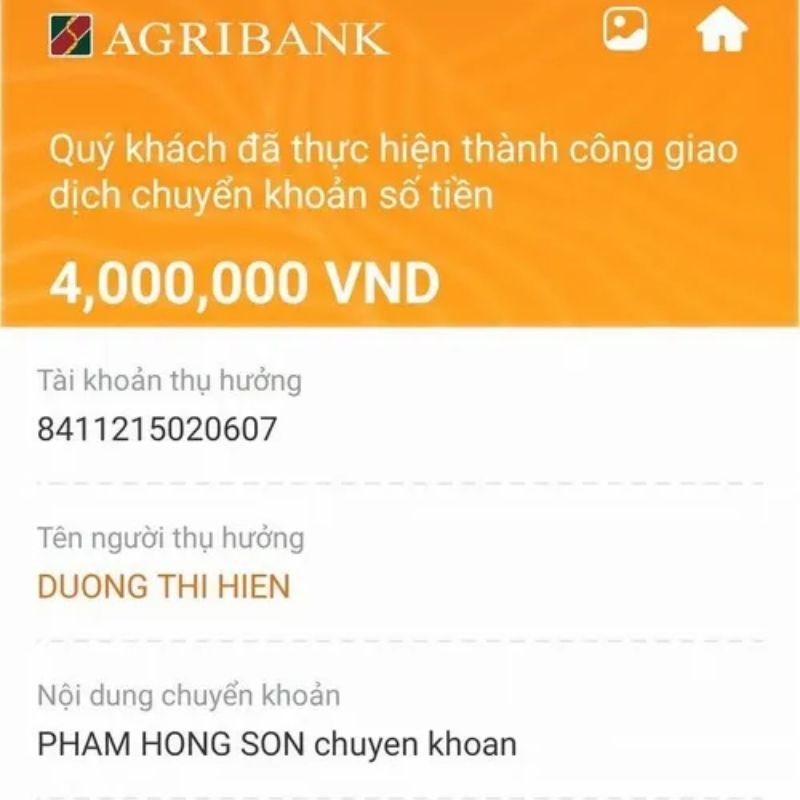800x800 pixels.
Task: Save the receipt as an image
Action: coord(625,29)
